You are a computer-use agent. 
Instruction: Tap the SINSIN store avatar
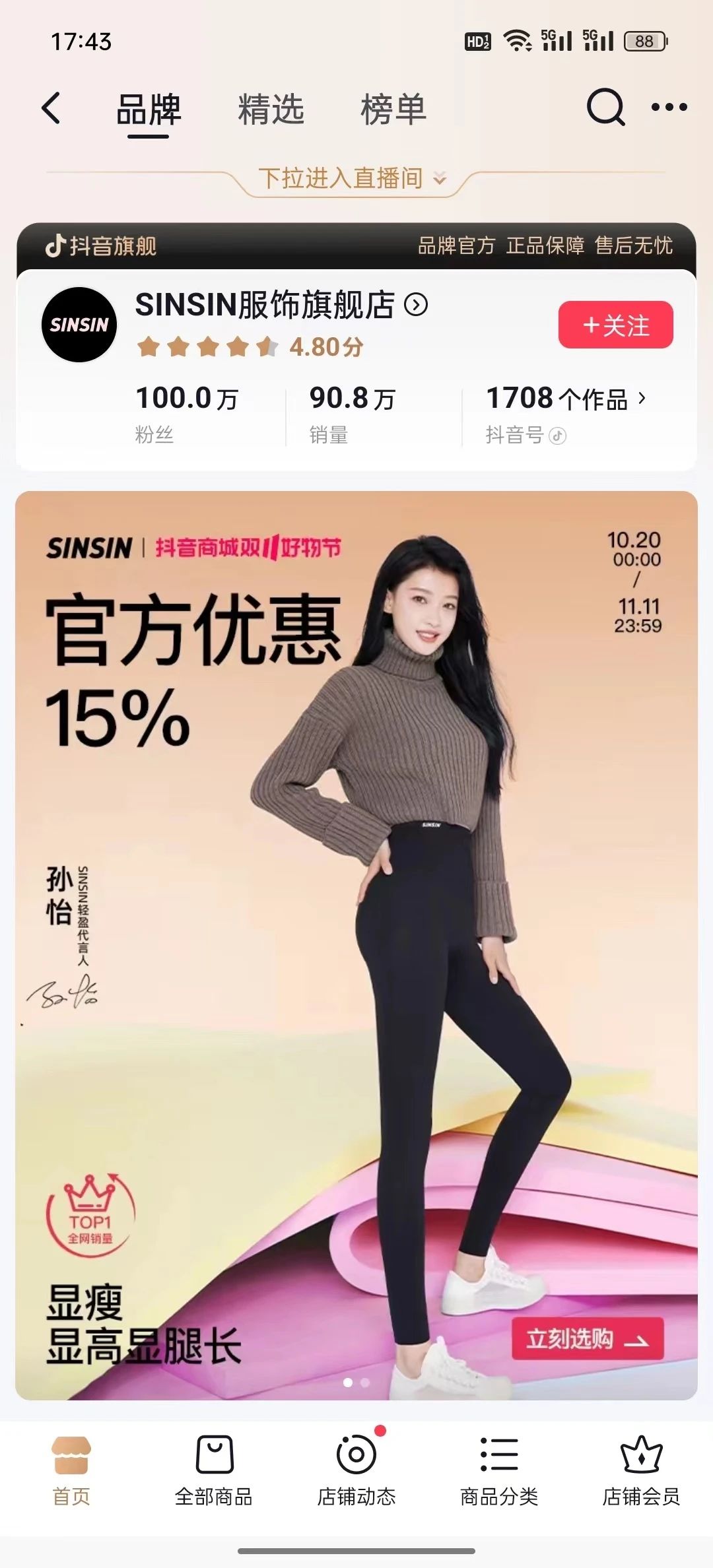click(x=79, y=325)
